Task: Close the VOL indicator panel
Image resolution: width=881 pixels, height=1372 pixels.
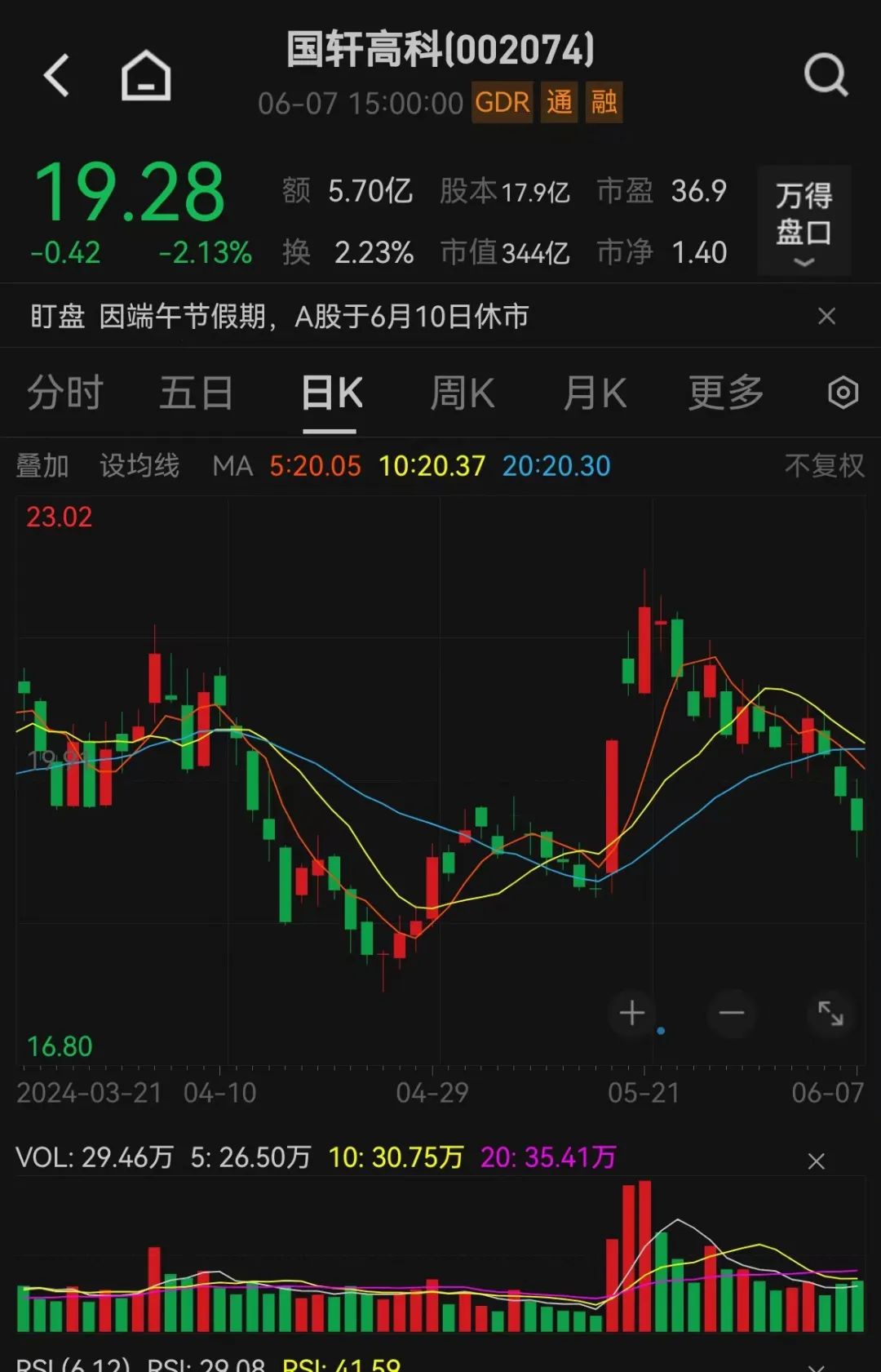Action: 816,1161
